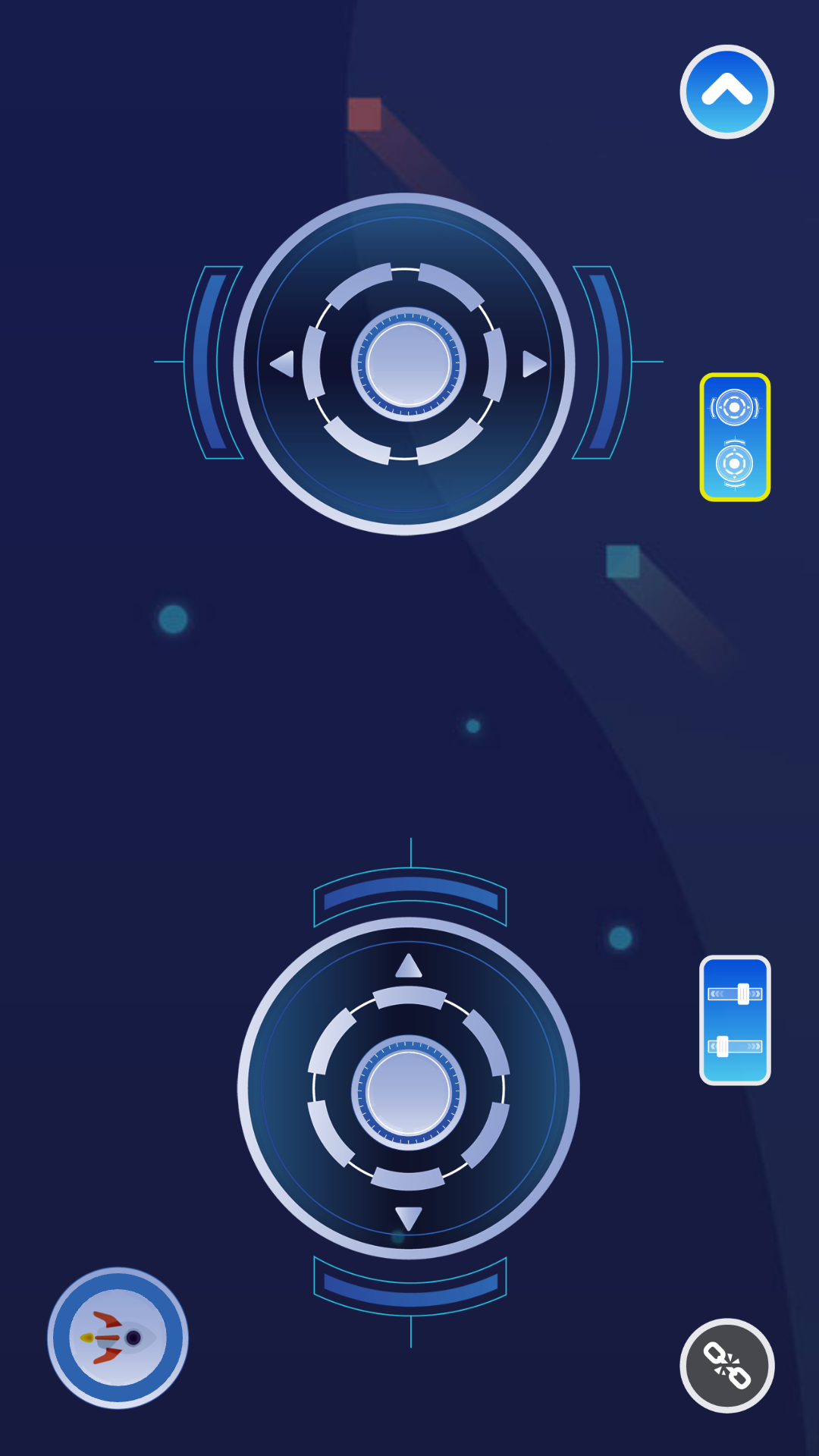Tap down arrow on the vertical joystick
The height and width of the screenshot is (1456, 819).
point(409,1217)
